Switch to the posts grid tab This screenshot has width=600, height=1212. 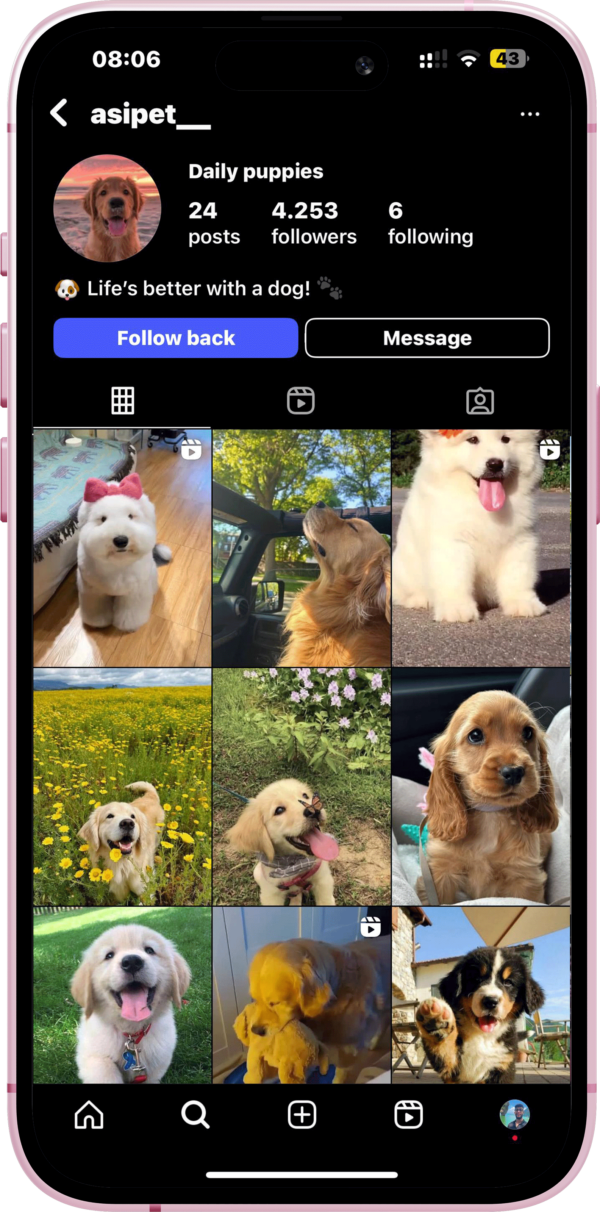pos(122,401)
